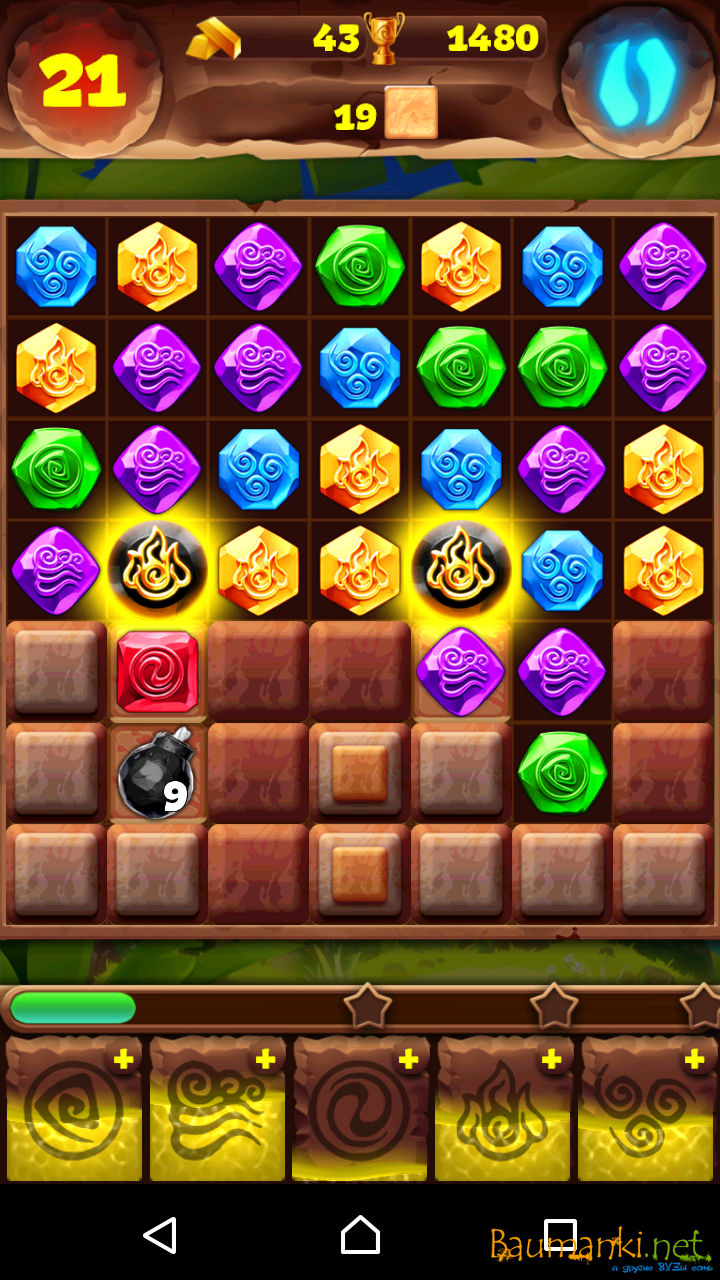Activate the fire flame booster card

[x=503, y=1110]
